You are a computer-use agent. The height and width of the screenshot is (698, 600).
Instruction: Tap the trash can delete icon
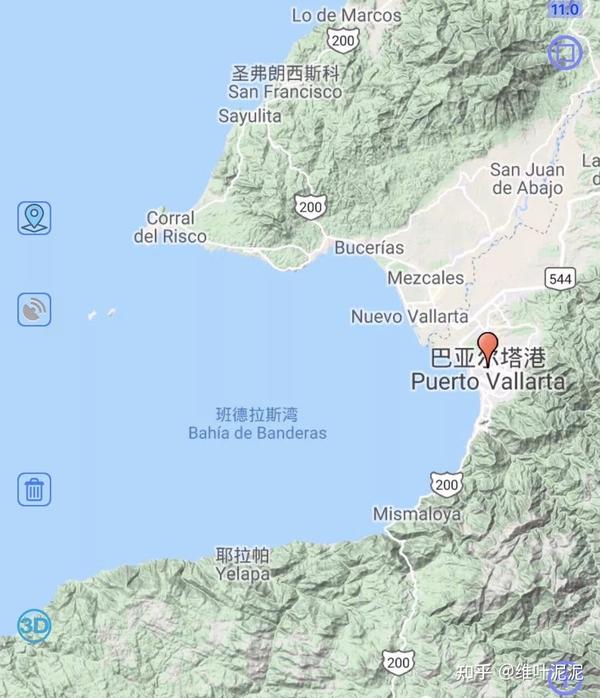click(34, 490)
